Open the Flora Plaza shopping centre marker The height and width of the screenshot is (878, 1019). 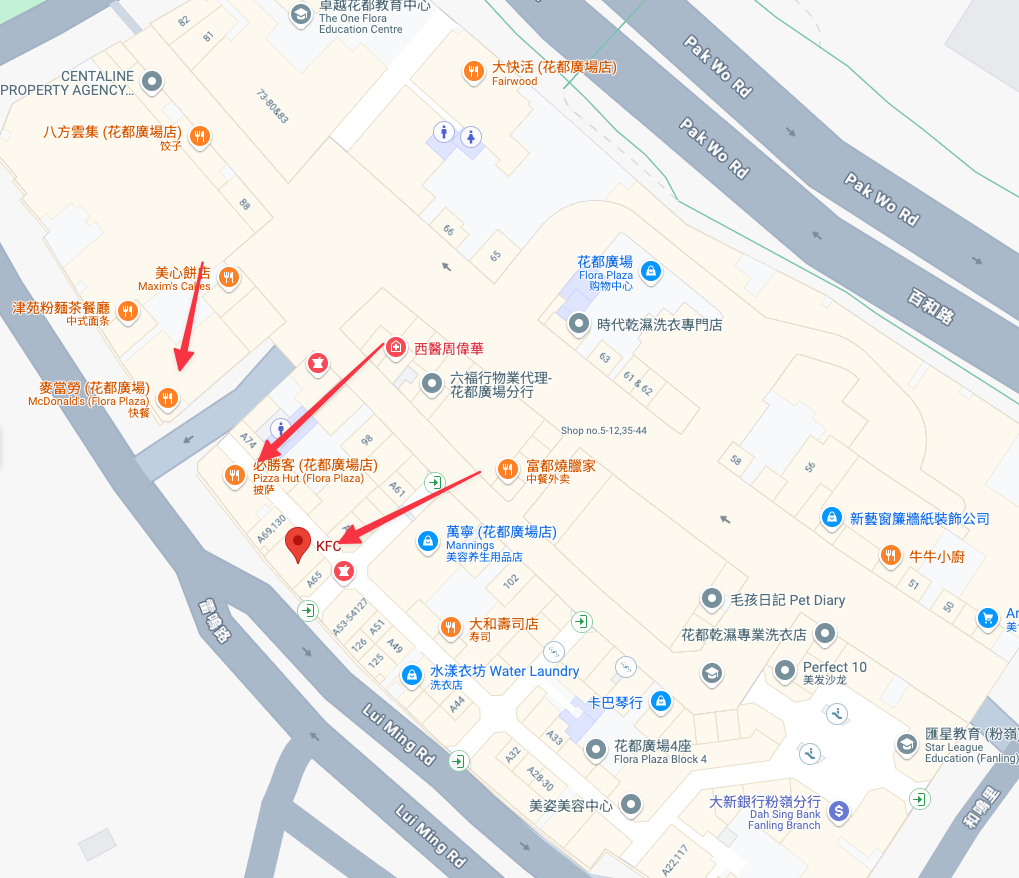coord(651,270)
